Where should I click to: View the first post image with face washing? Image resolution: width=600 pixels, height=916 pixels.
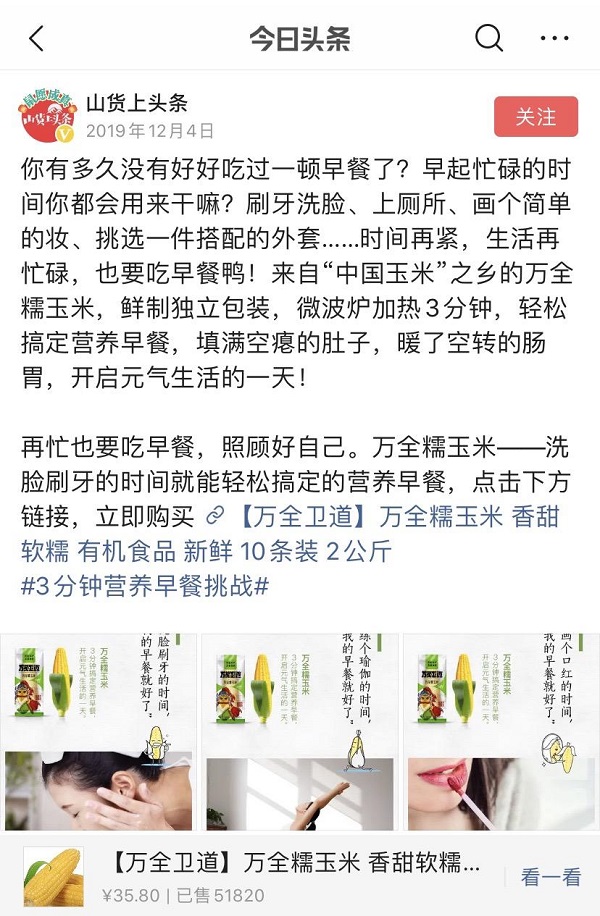[98, 732]
